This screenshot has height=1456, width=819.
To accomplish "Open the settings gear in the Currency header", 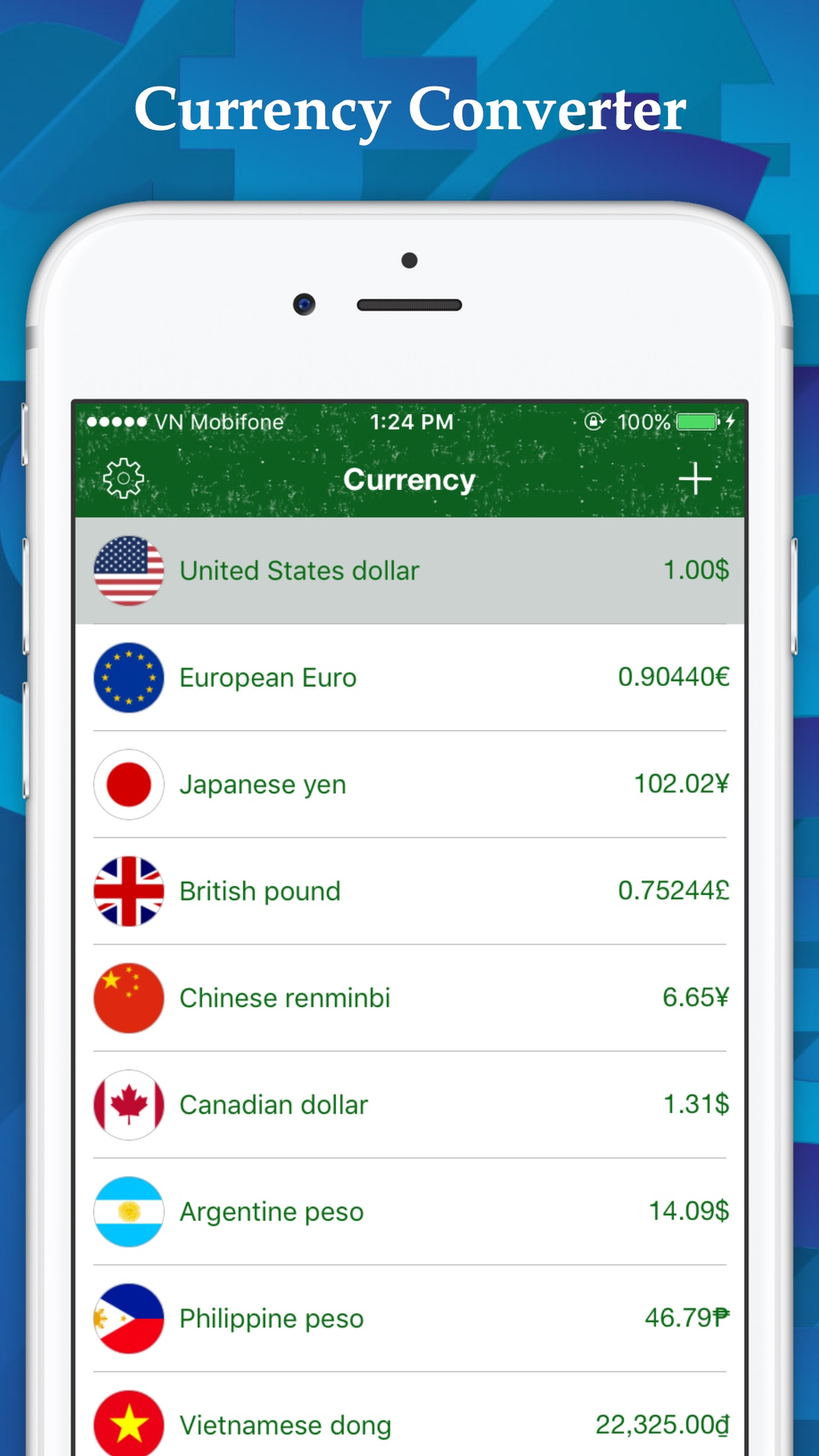I will pyautogui.click(x=124, y=478).
